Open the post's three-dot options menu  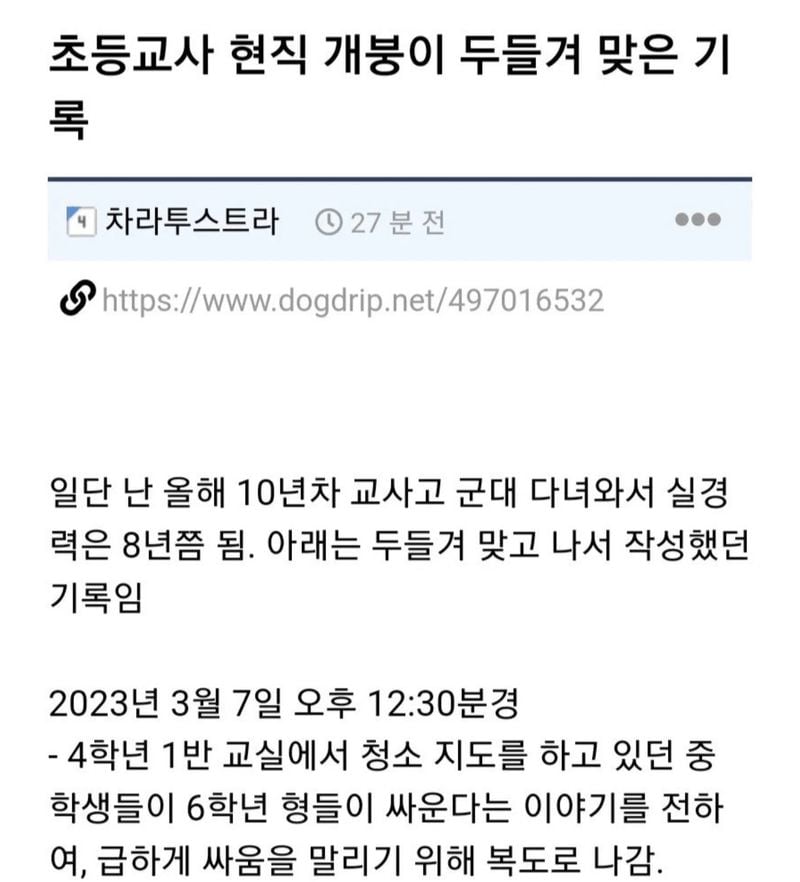pyautogui.click(x=698, y=220)
